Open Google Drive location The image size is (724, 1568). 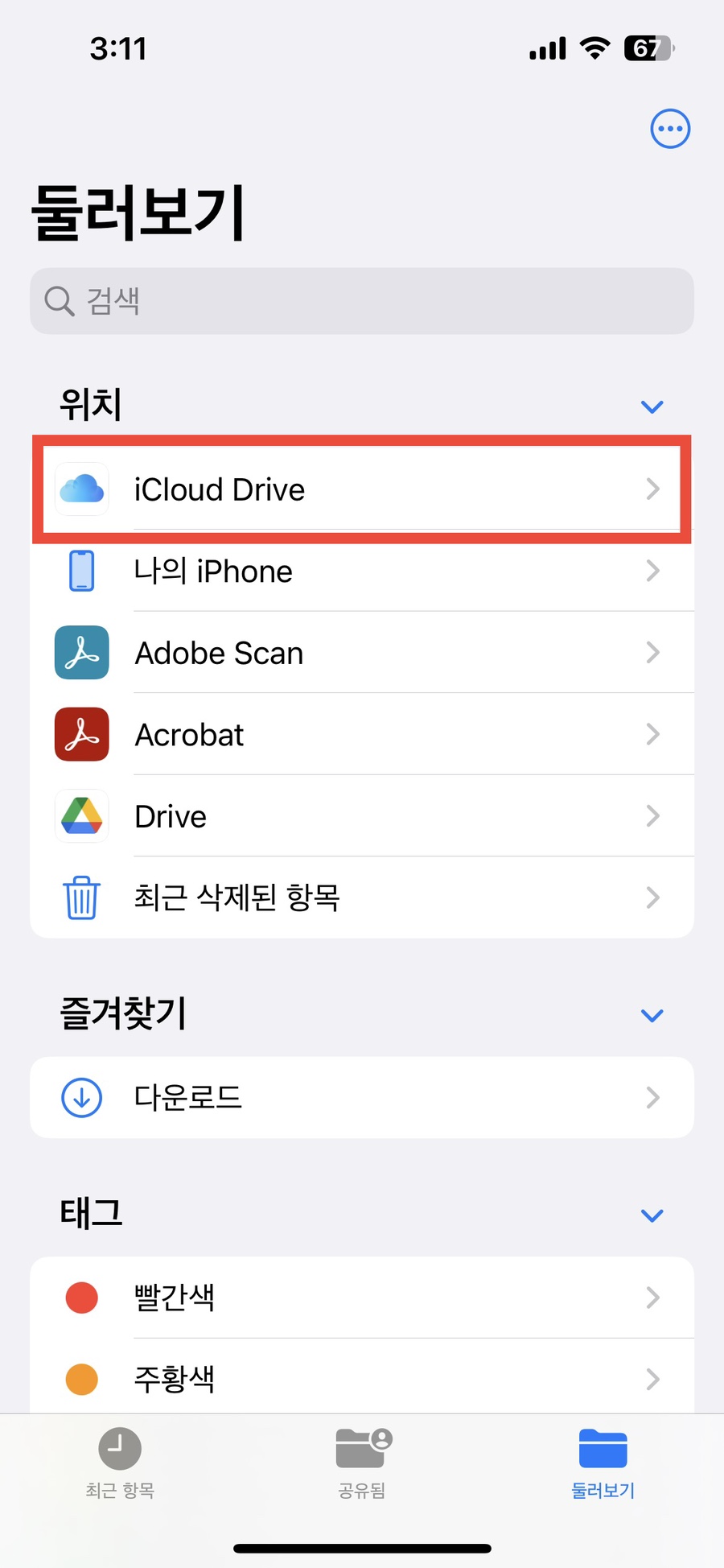[x=362, y=816]
